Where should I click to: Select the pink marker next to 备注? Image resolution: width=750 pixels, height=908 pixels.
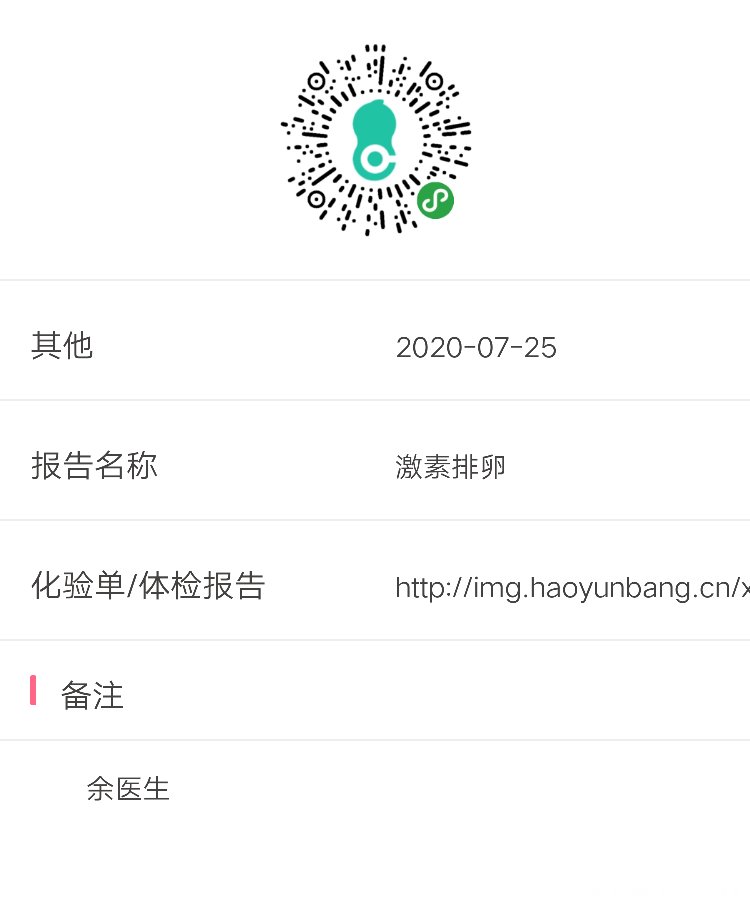pos(33,690)
